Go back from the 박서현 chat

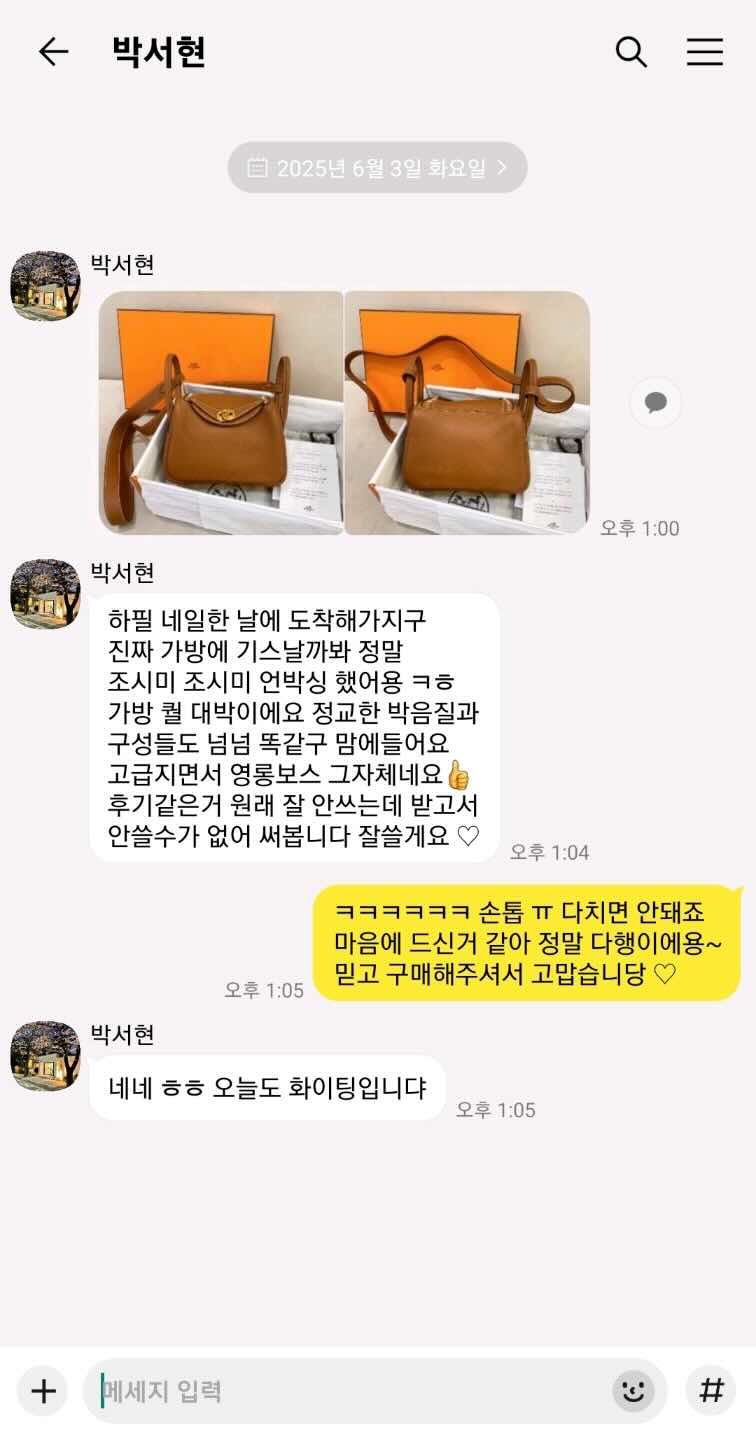(53, 52)
